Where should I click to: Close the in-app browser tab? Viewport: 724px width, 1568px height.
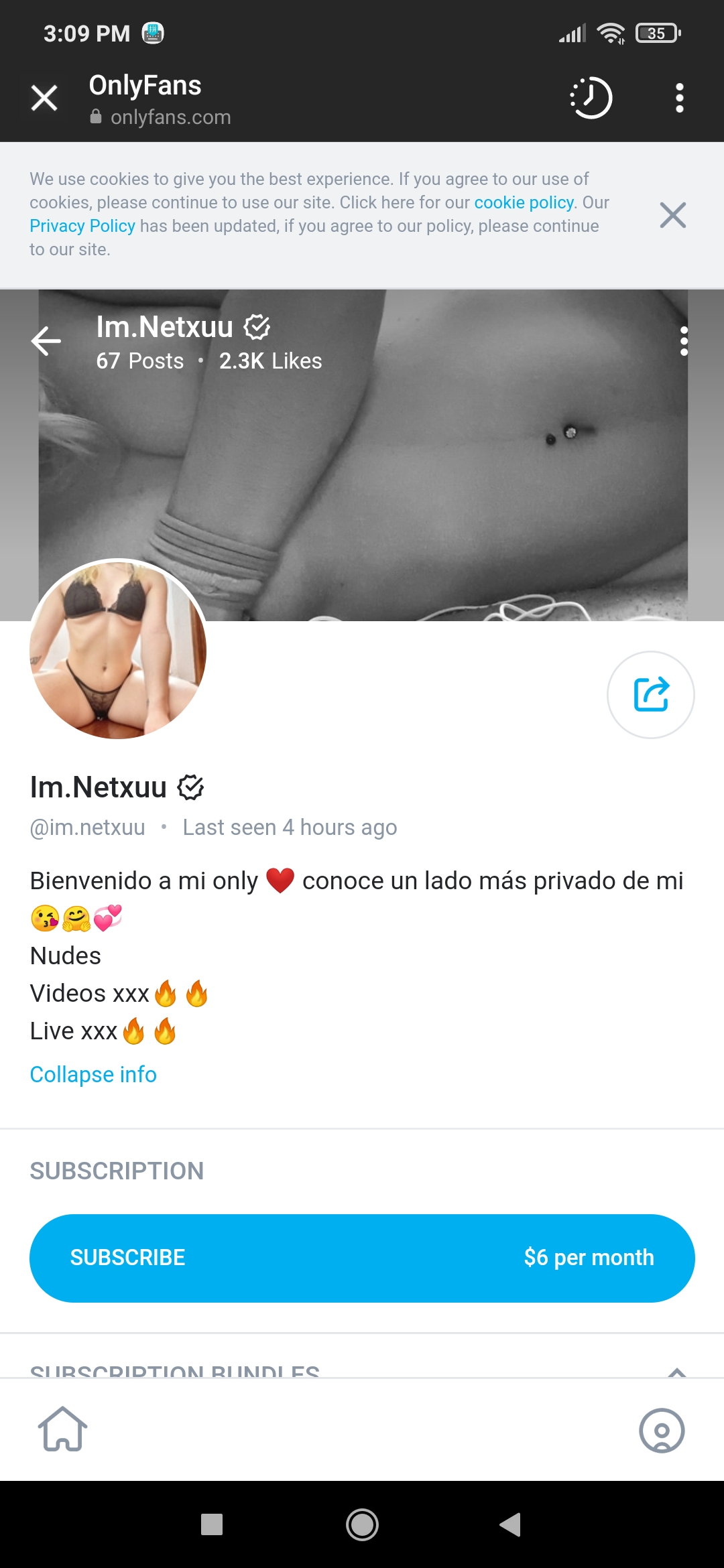(x=44, y=98)
